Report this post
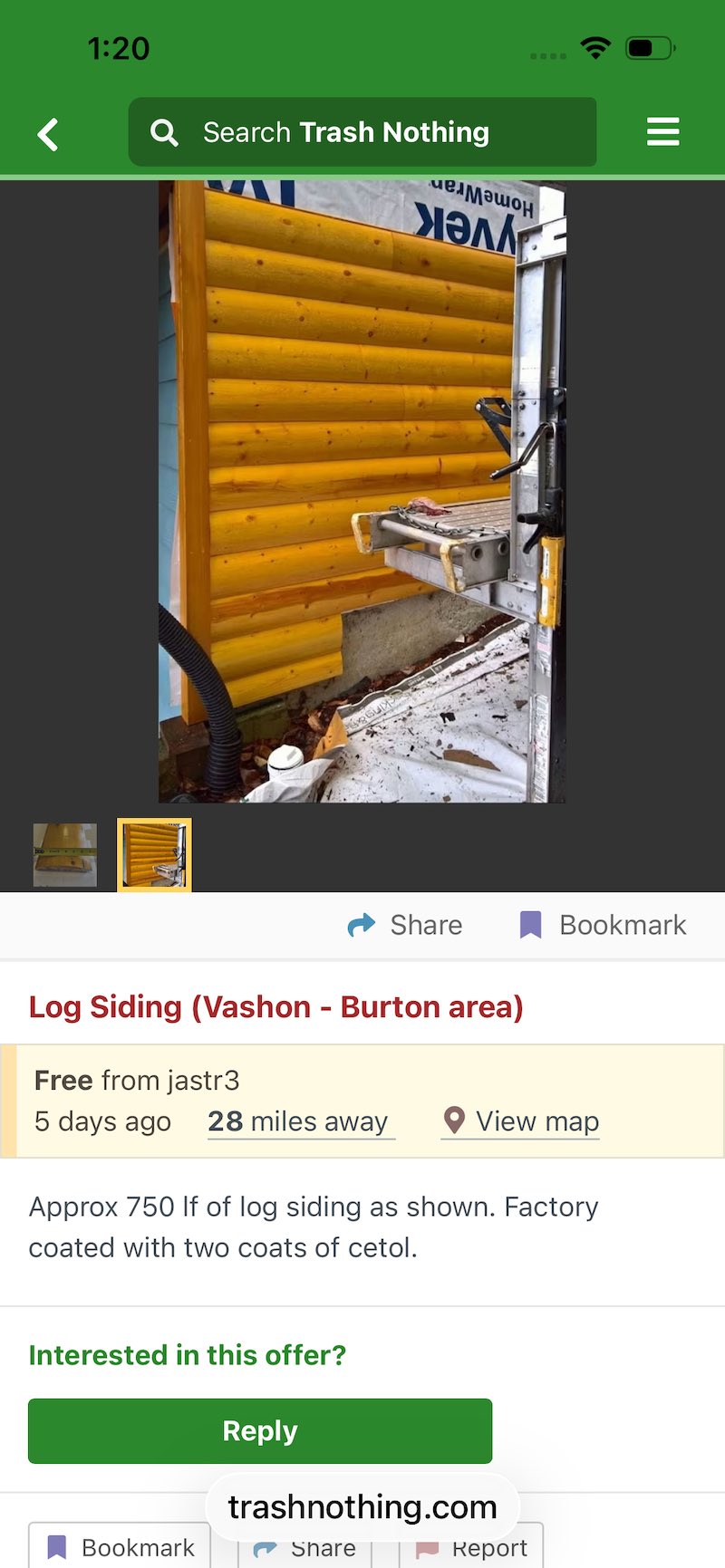The width and height of the screenshot is (725, 1568). tap(473, 1550)
